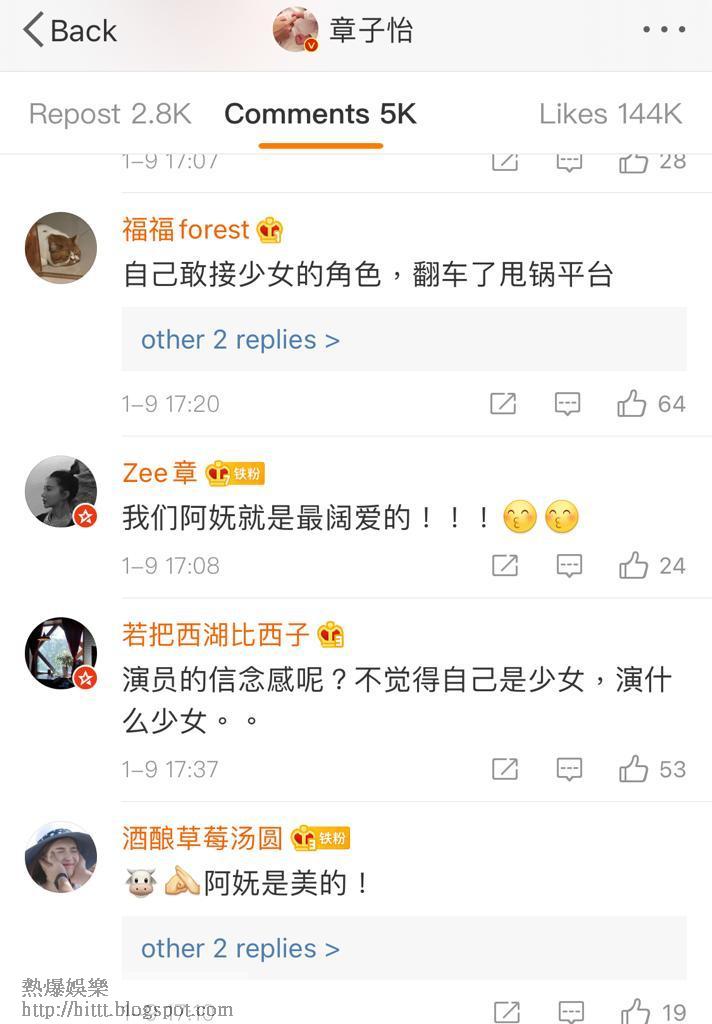Like 若把西湖比西子's comment with 53 likes

coord(633,769)
